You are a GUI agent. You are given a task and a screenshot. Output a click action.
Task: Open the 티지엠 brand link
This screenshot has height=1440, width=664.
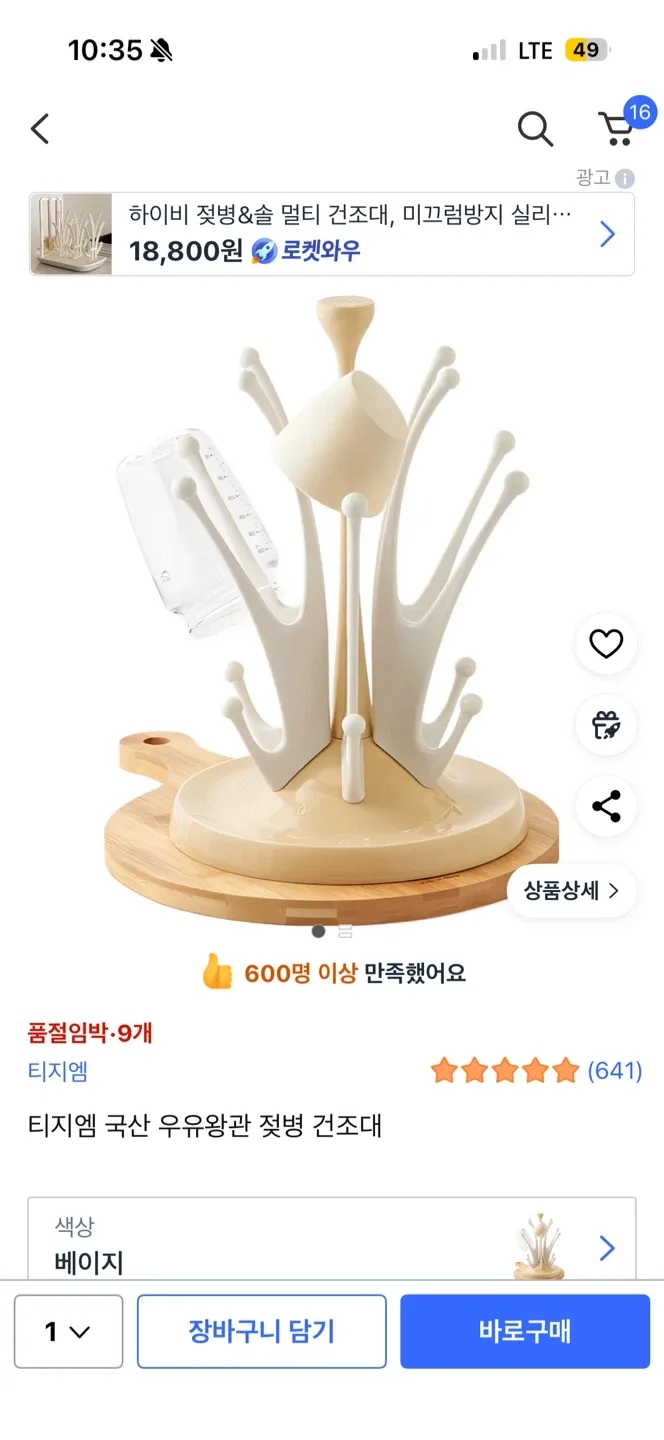tap(58, 1071)
